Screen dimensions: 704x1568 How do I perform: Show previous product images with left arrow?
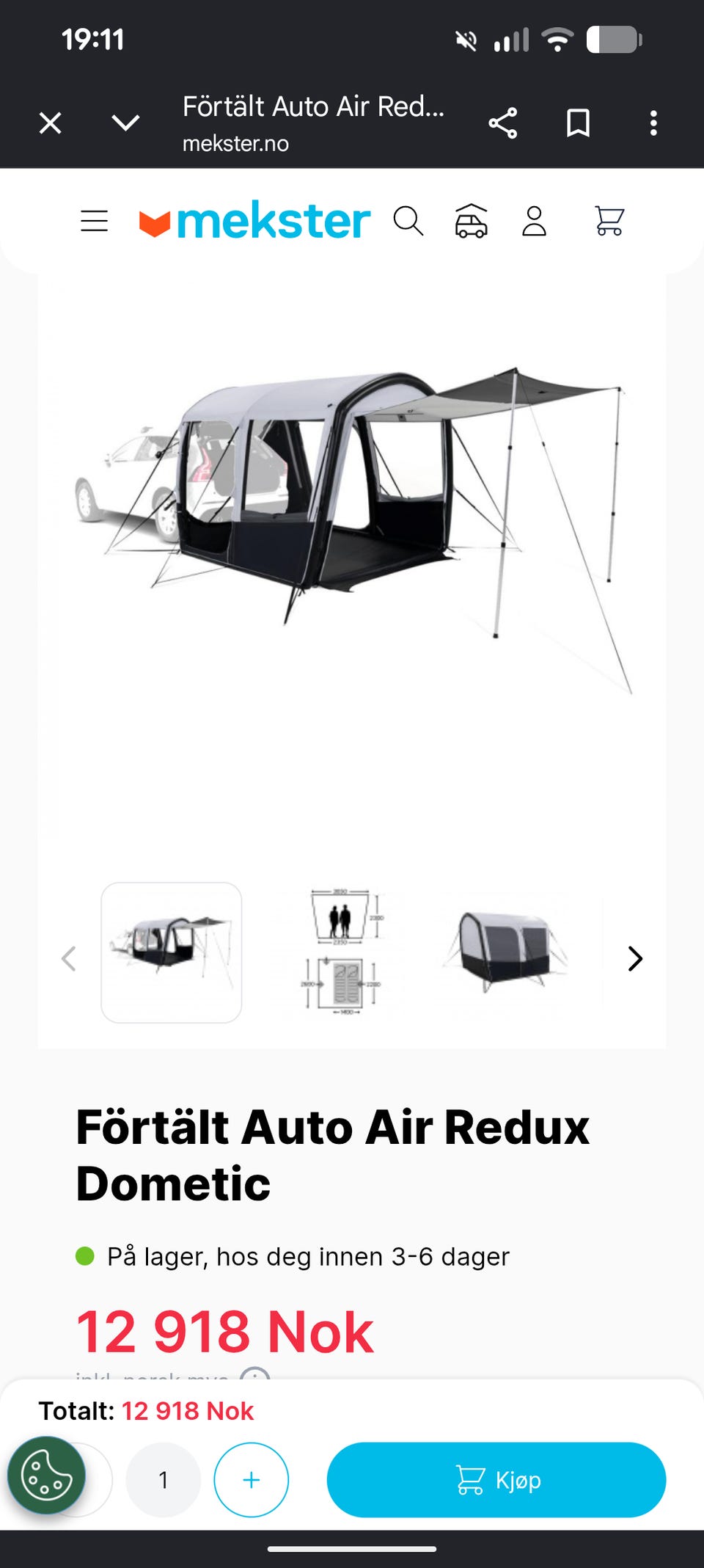coord(69,958)
